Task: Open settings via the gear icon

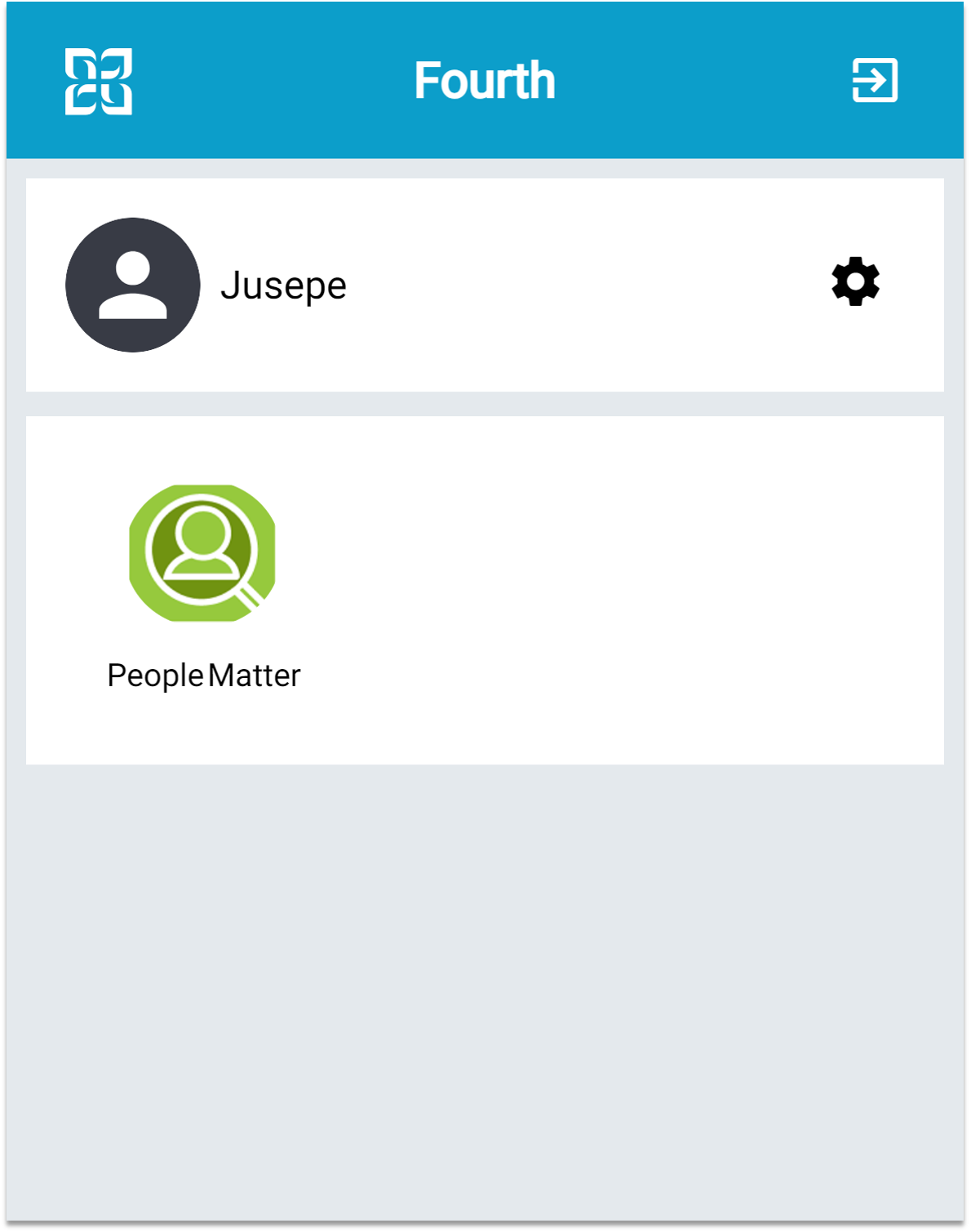Action: 855,282
